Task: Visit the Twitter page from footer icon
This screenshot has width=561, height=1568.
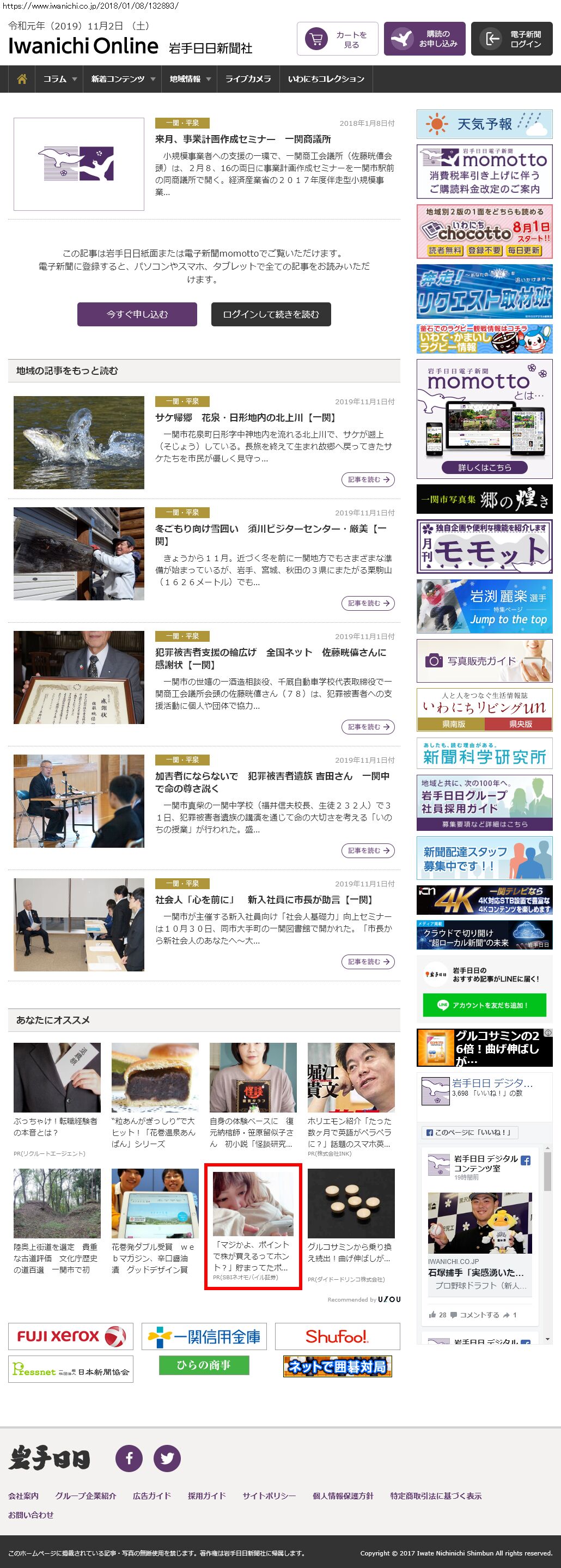Action: [x=167, y=1458]
